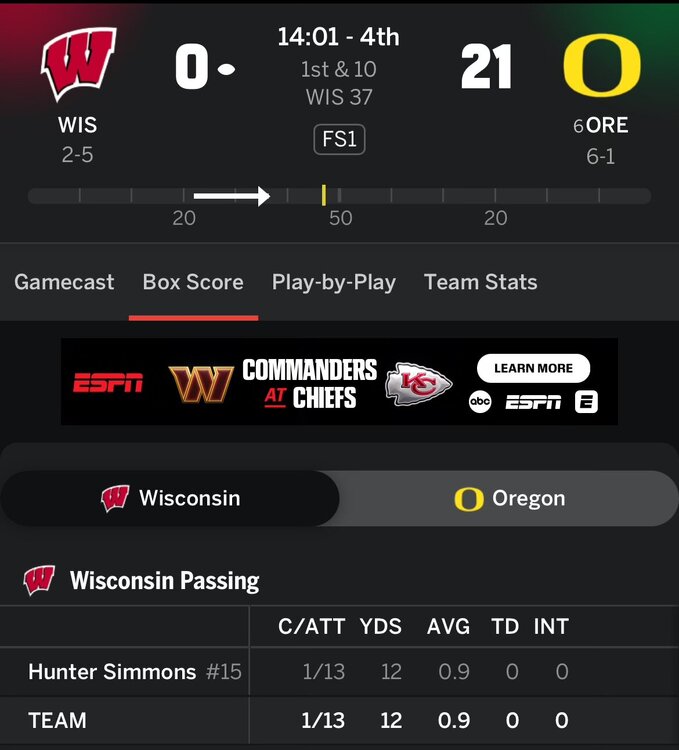Image resolution: width=679 pixels, height=750 pixels.
Task: Tap Learn More on Commanders at Chiefs ad
Action: tap(533, 368)
